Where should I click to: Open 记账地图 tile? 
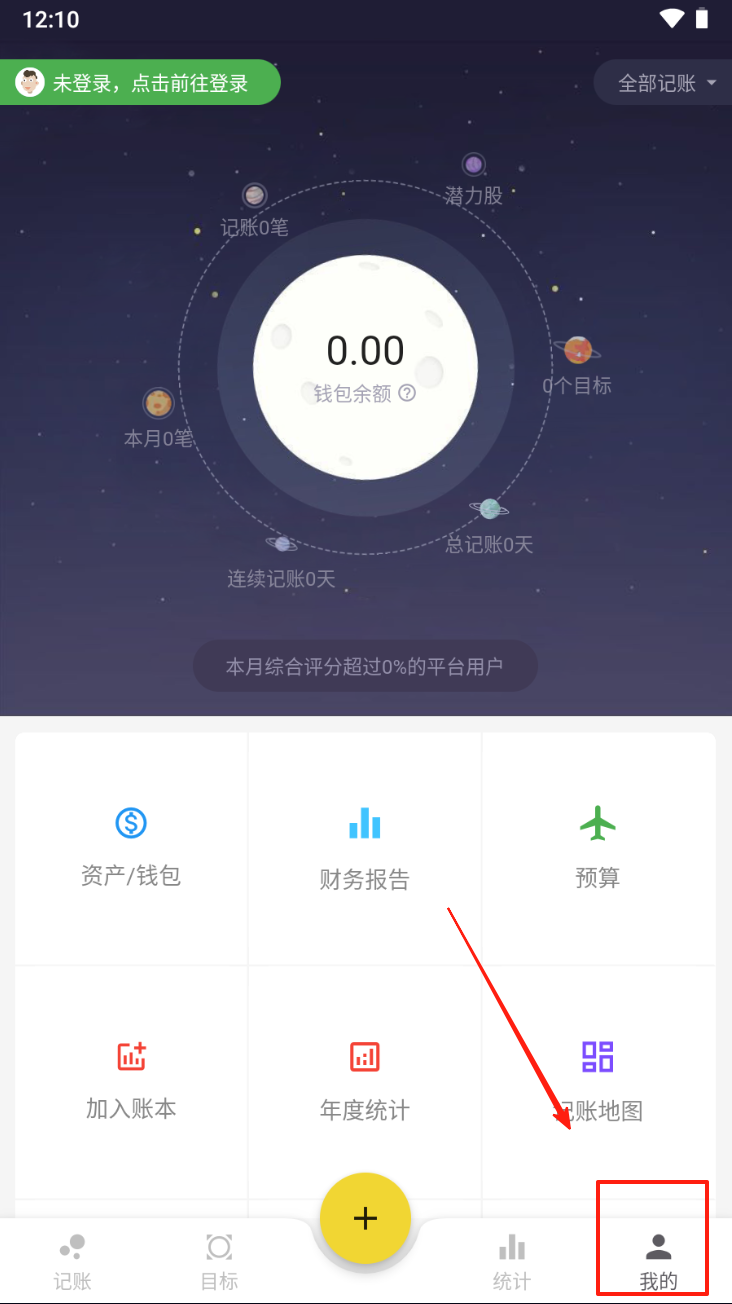coord(598,1080)
